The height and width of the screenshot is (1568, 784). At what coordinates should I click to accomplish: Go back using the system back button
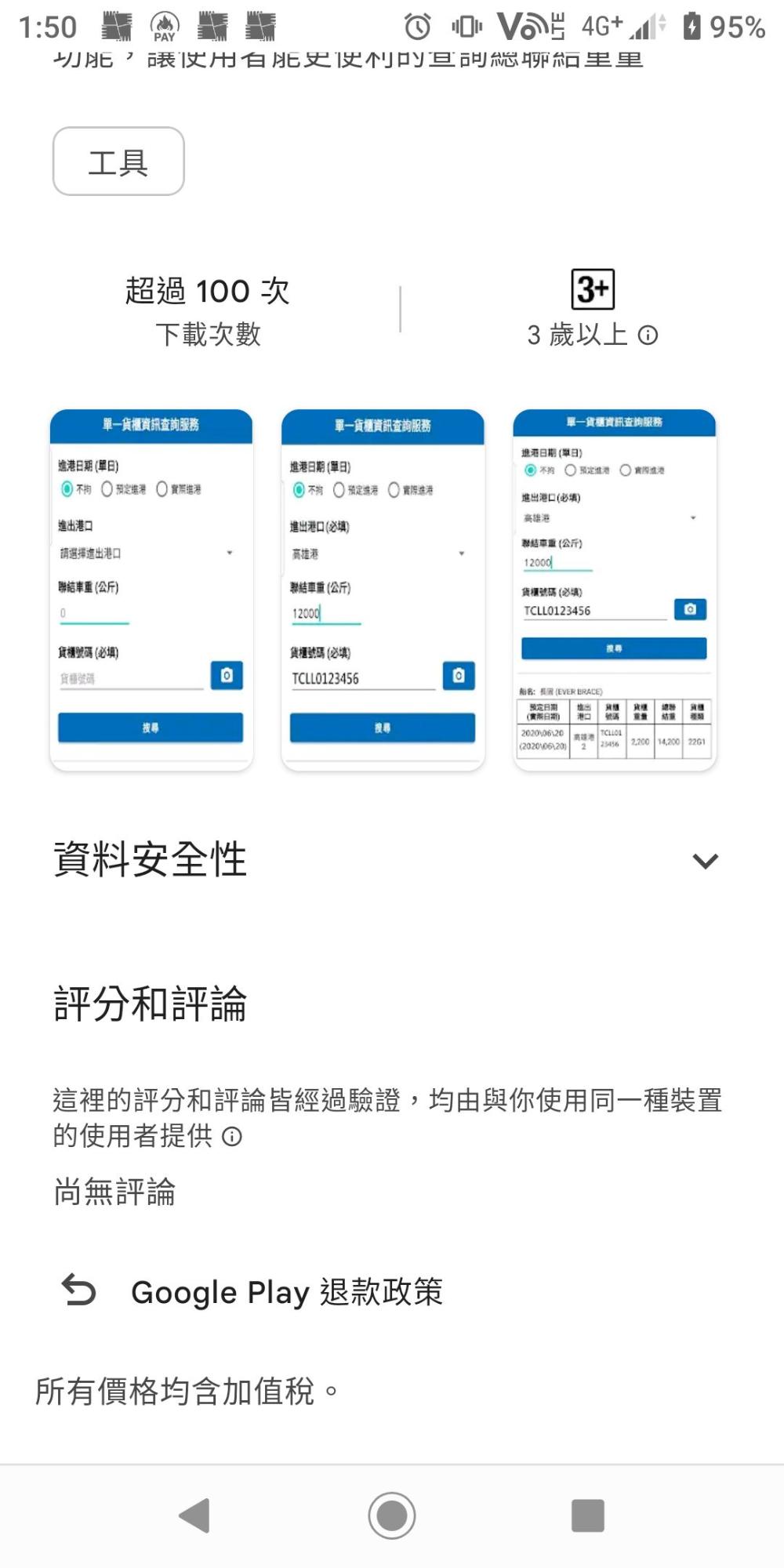pyautogui.click(x=194, y=1515)
